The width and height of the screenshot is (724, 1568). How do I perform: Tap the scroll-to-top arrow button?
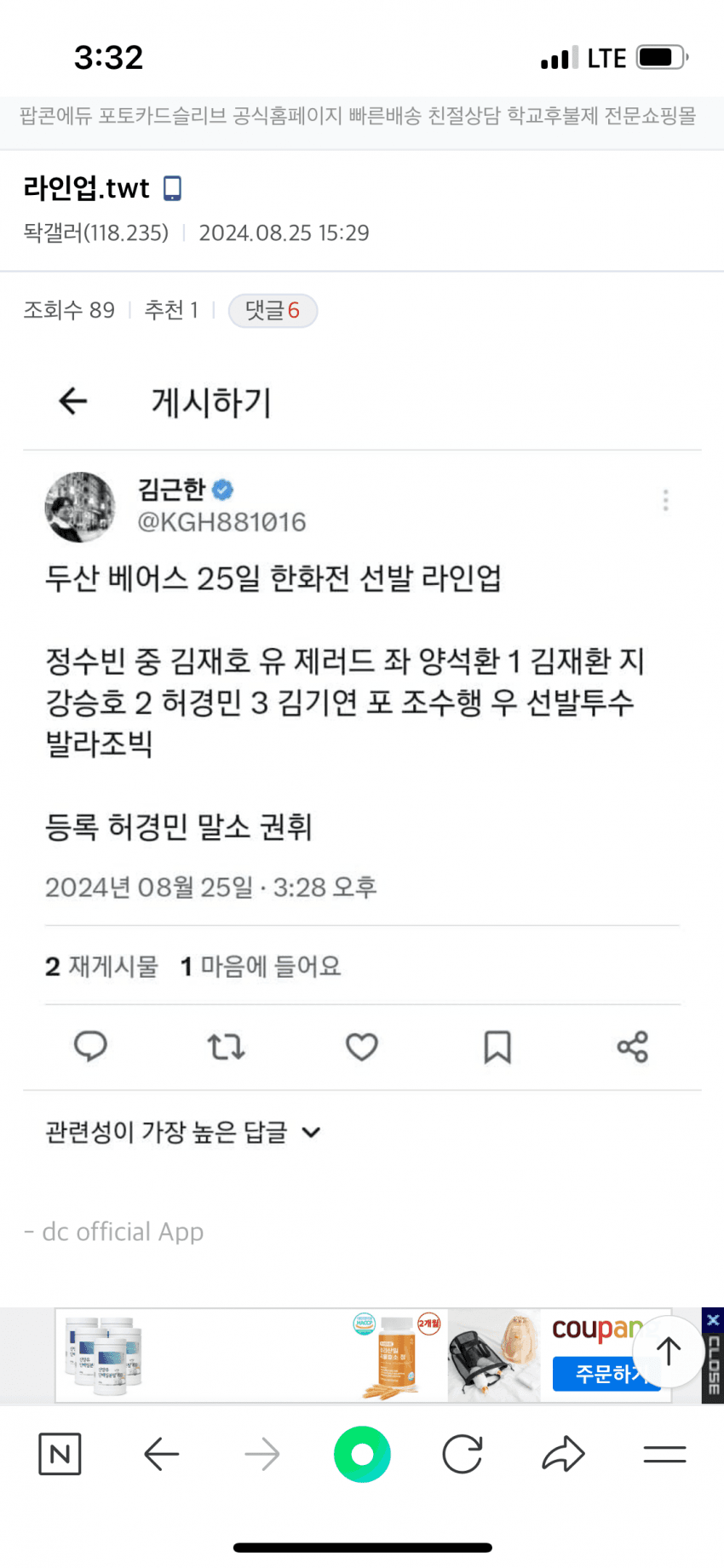[669, 1352]
